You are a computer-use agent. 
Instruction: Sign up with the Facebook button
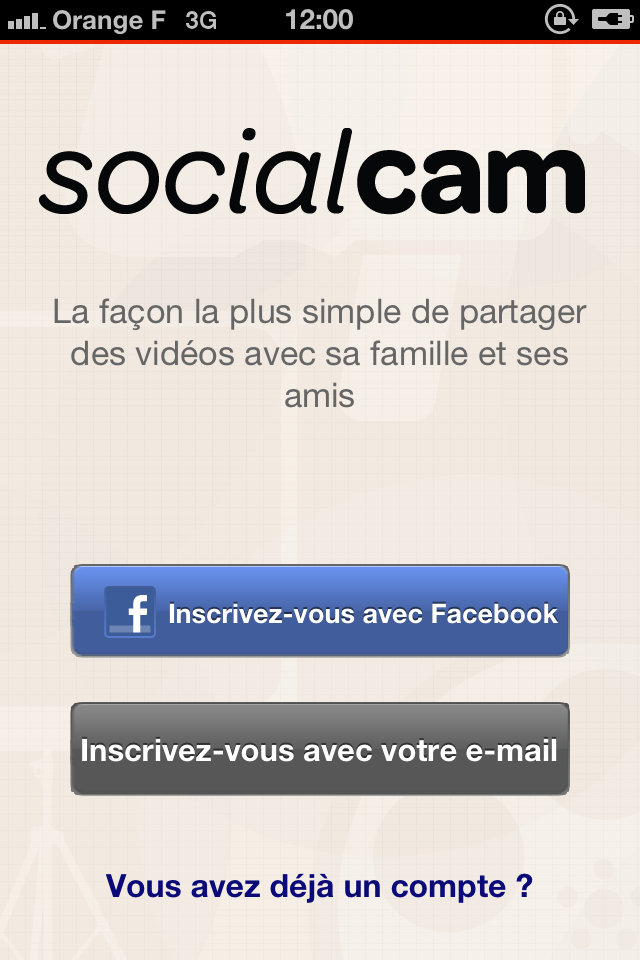tap(320, 611)
